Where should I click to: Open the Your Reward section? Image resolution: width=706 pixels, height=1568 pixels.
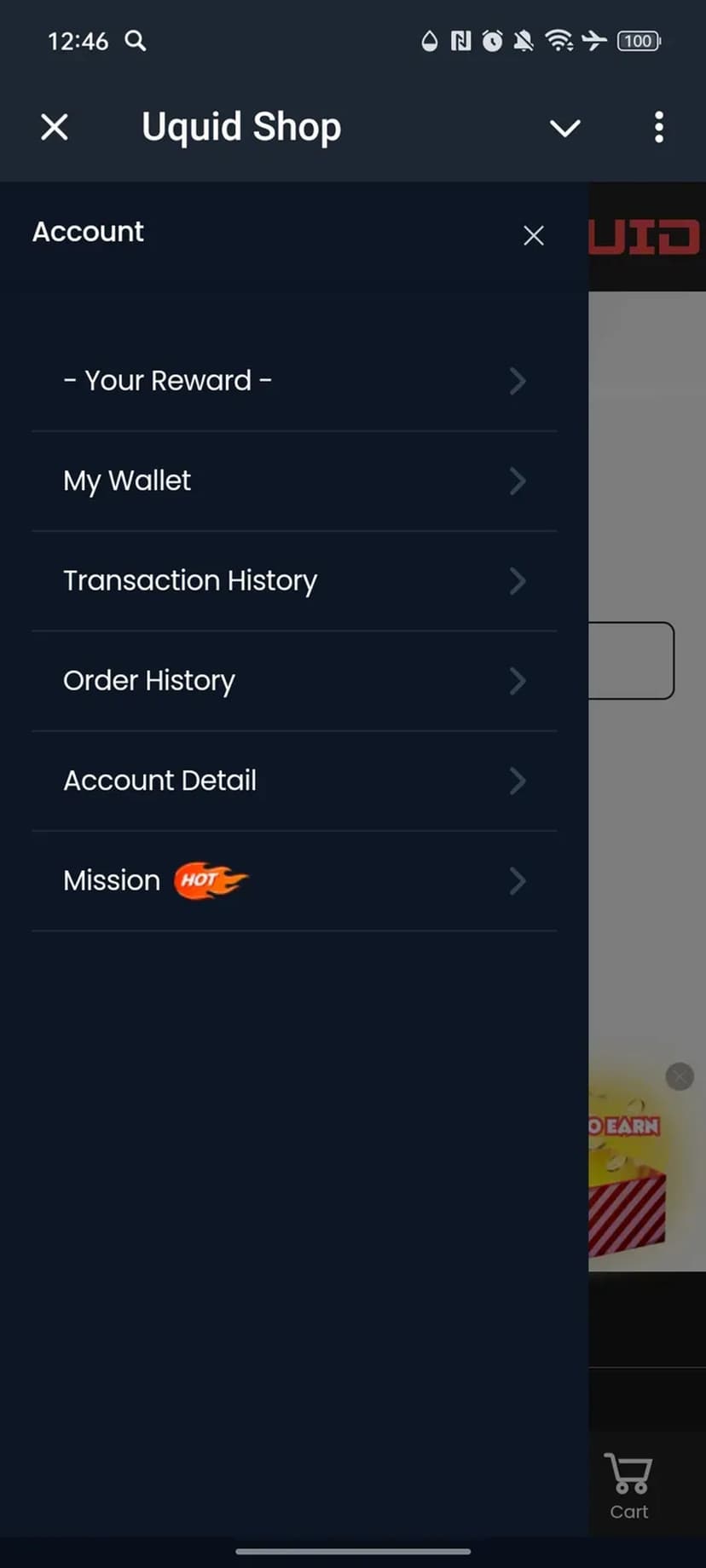click(293, 381)
